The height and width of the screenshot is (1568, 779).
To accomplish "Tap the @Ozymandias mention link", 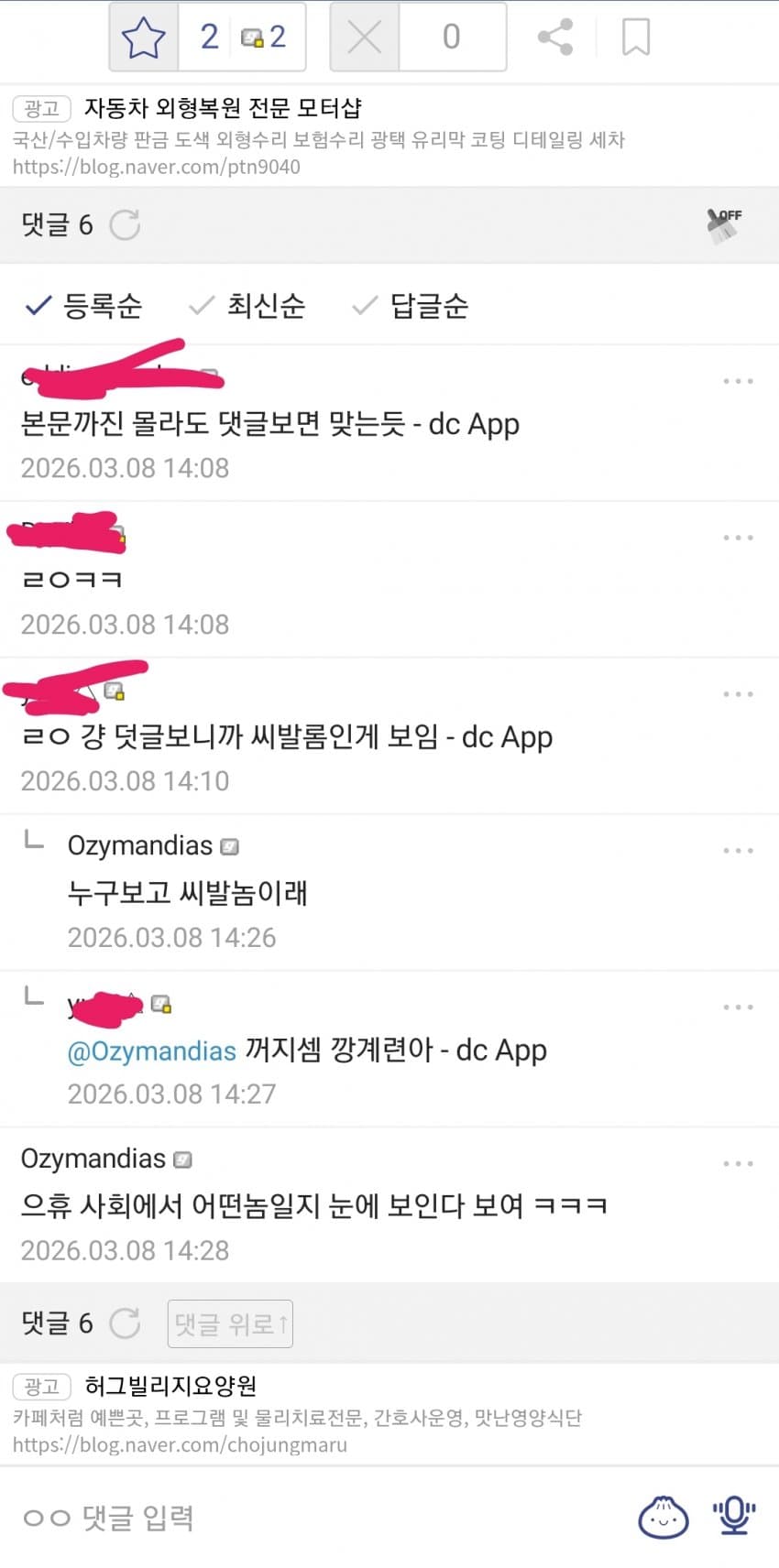I will (152, 1051).
